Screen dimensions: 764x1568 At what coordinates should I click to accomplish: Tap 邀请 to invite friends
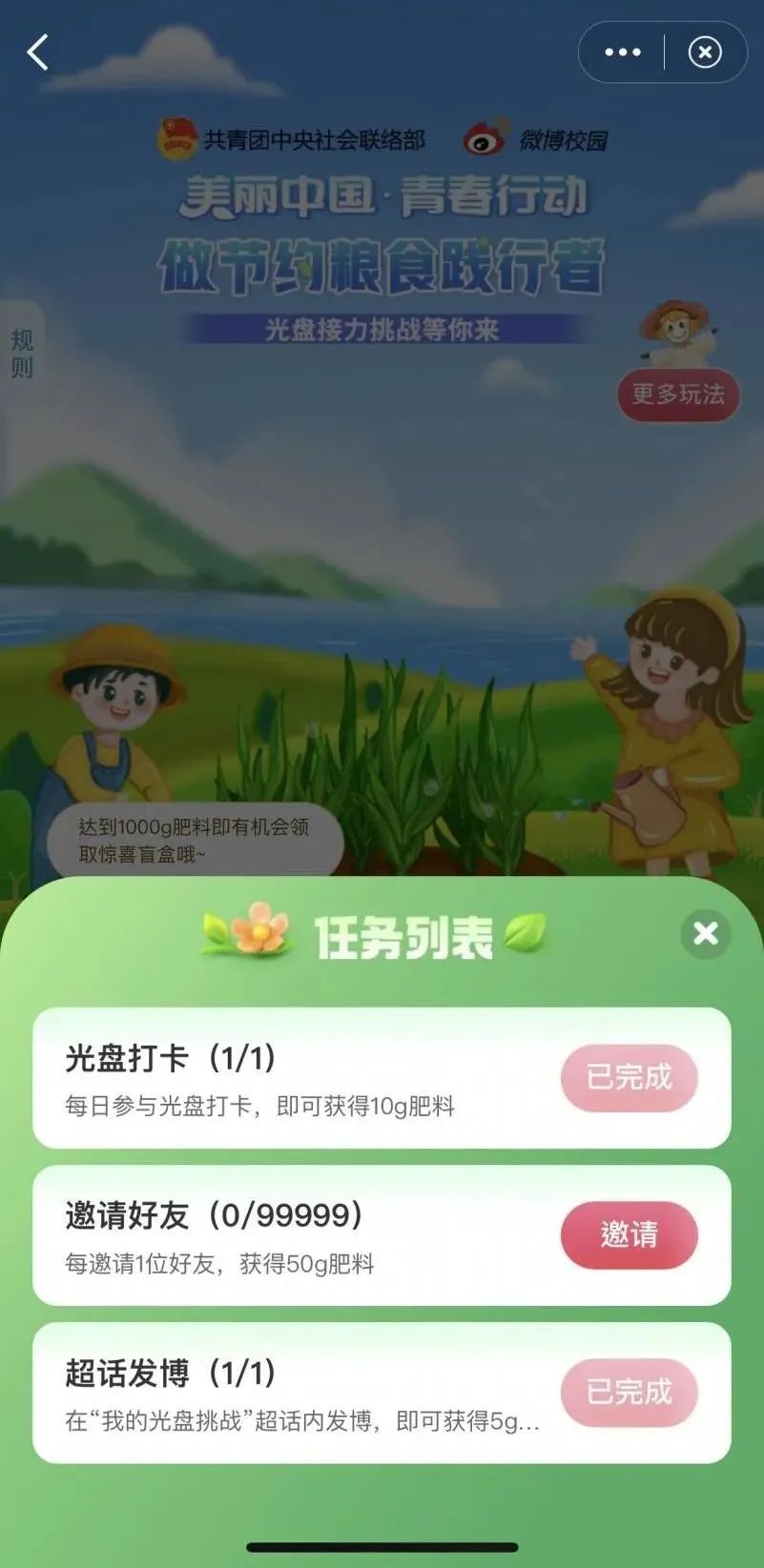click(629, 1234)
